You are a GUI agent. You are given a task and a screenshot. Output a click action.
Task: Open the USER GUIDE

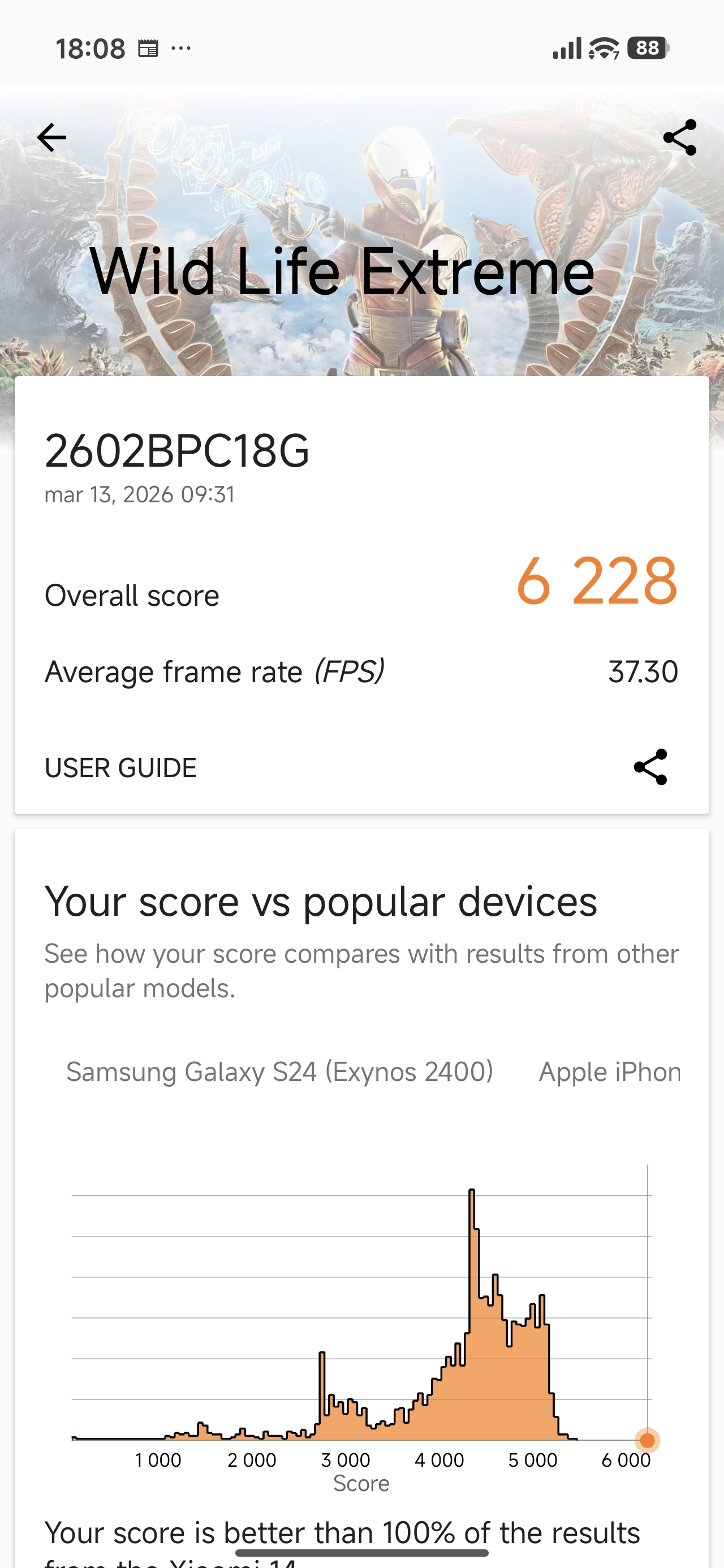120,768
